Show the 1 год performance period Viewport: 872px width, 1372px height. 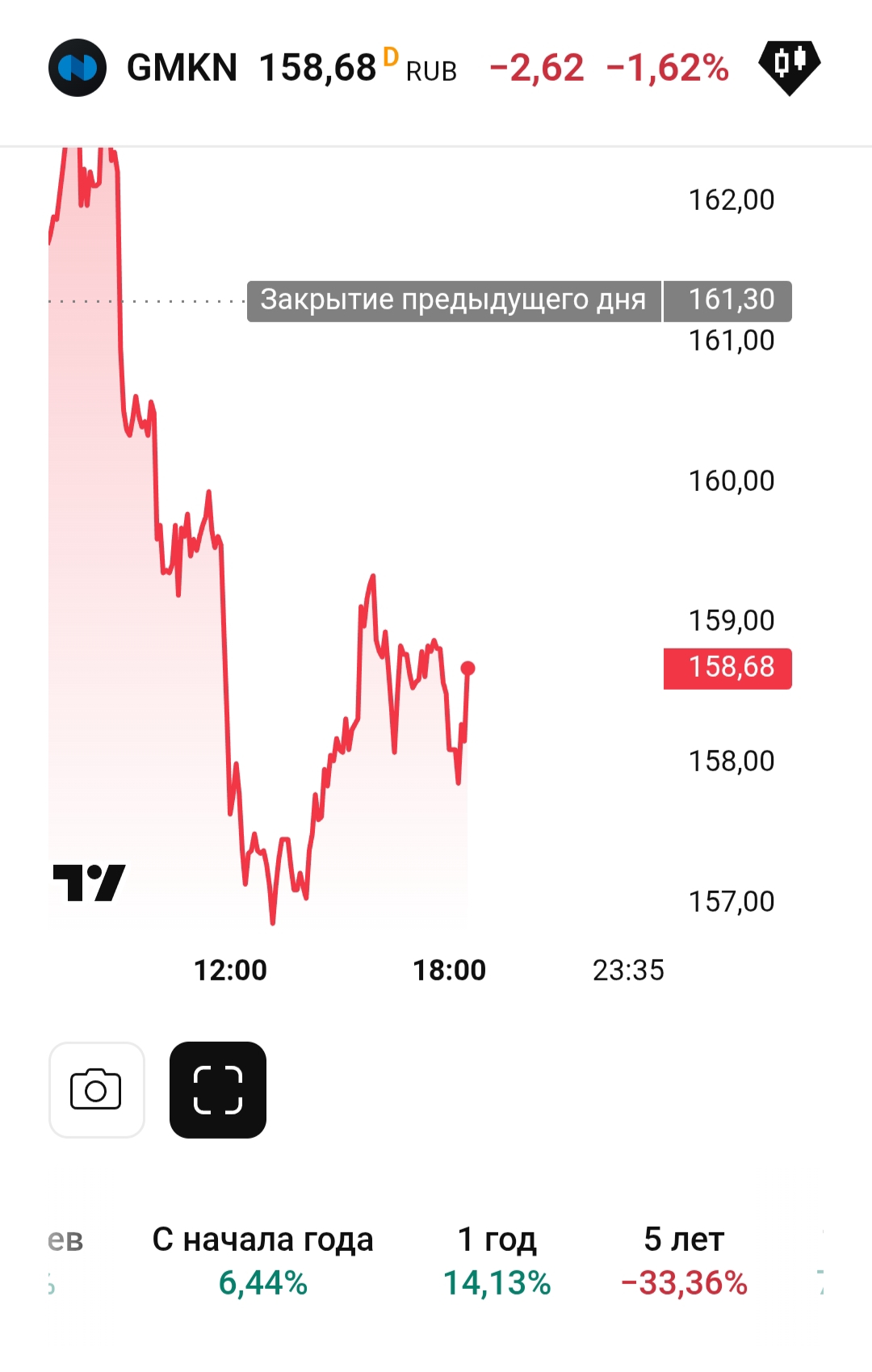497,1260
